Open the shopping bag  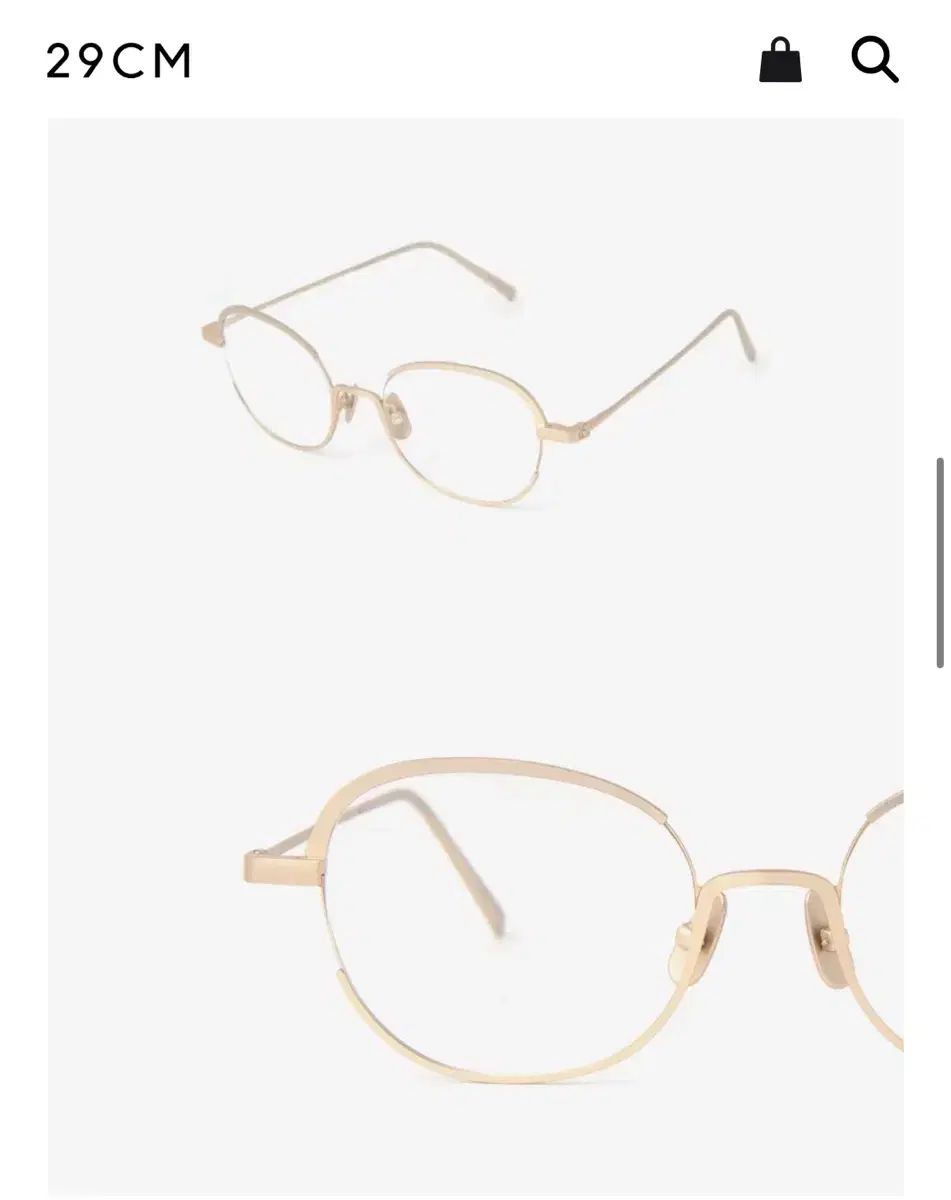pos(780,60)
